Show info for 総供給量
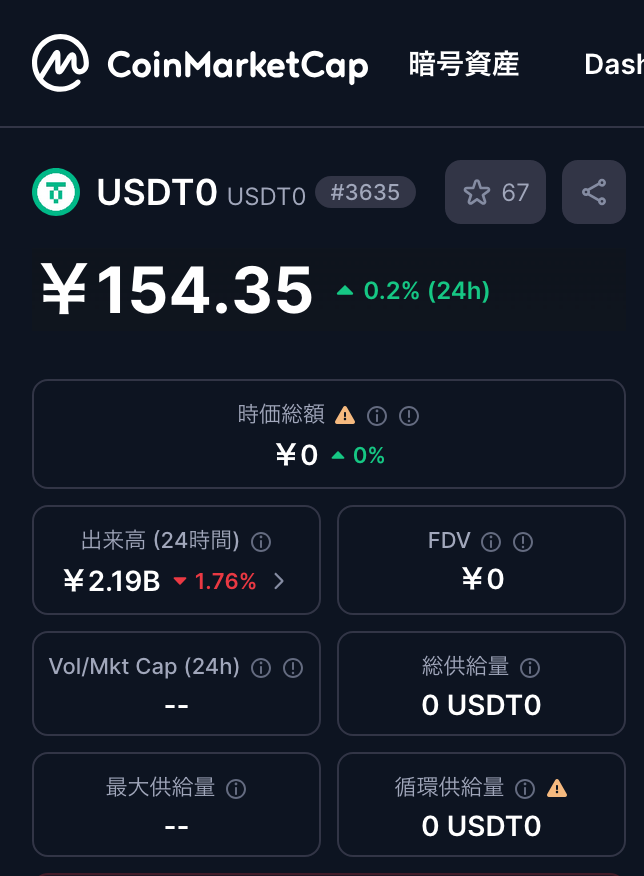The width and height of the screenshot is (644, 876). pyautogui.click(x=530, y=668)
